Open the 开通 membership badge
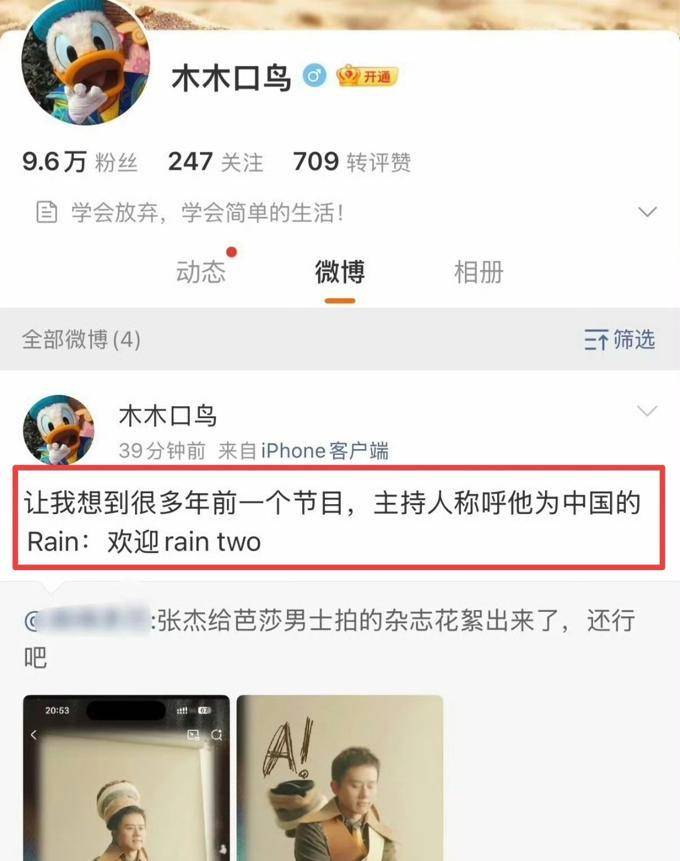680x861 pixels. point(367,77)
